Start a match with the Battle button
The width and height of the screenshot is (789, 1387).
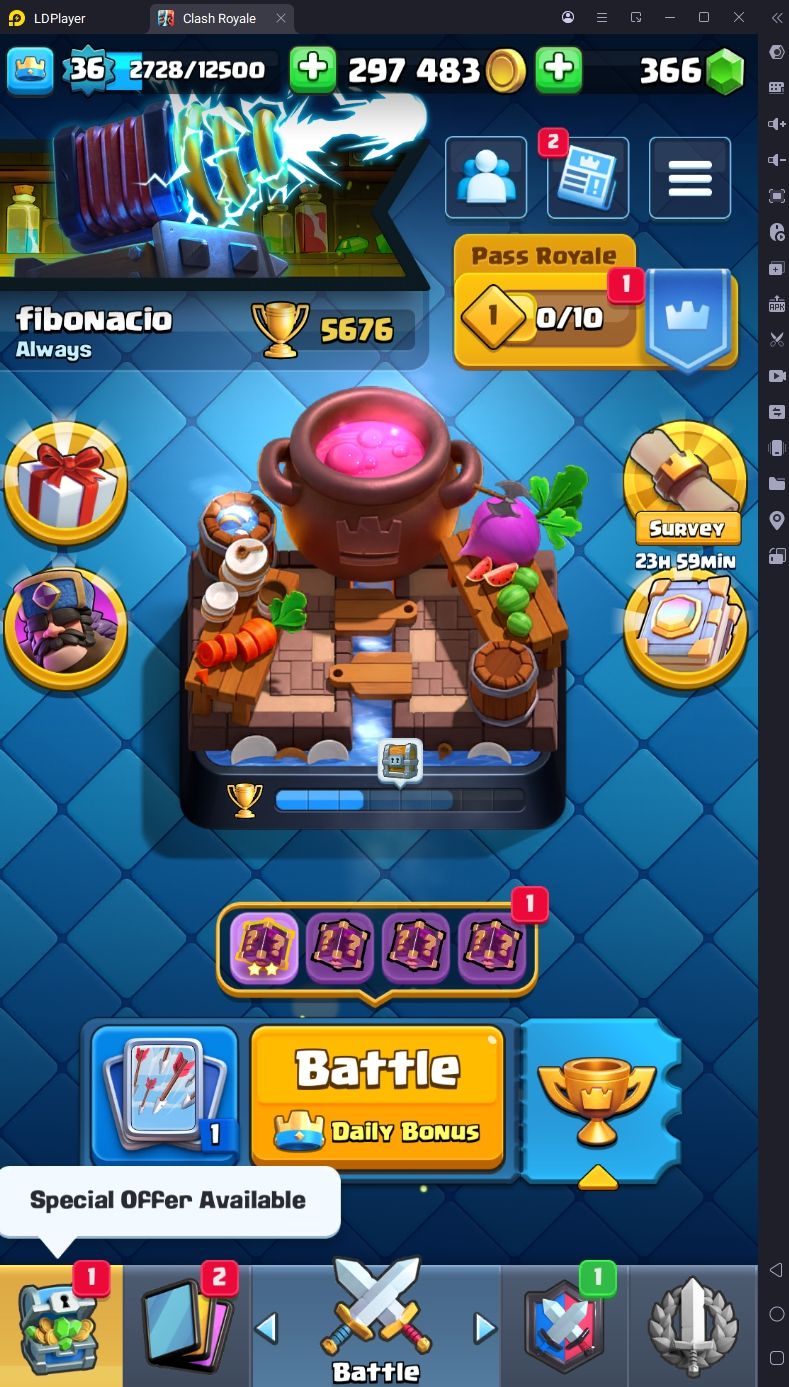tap(377, 1096)
